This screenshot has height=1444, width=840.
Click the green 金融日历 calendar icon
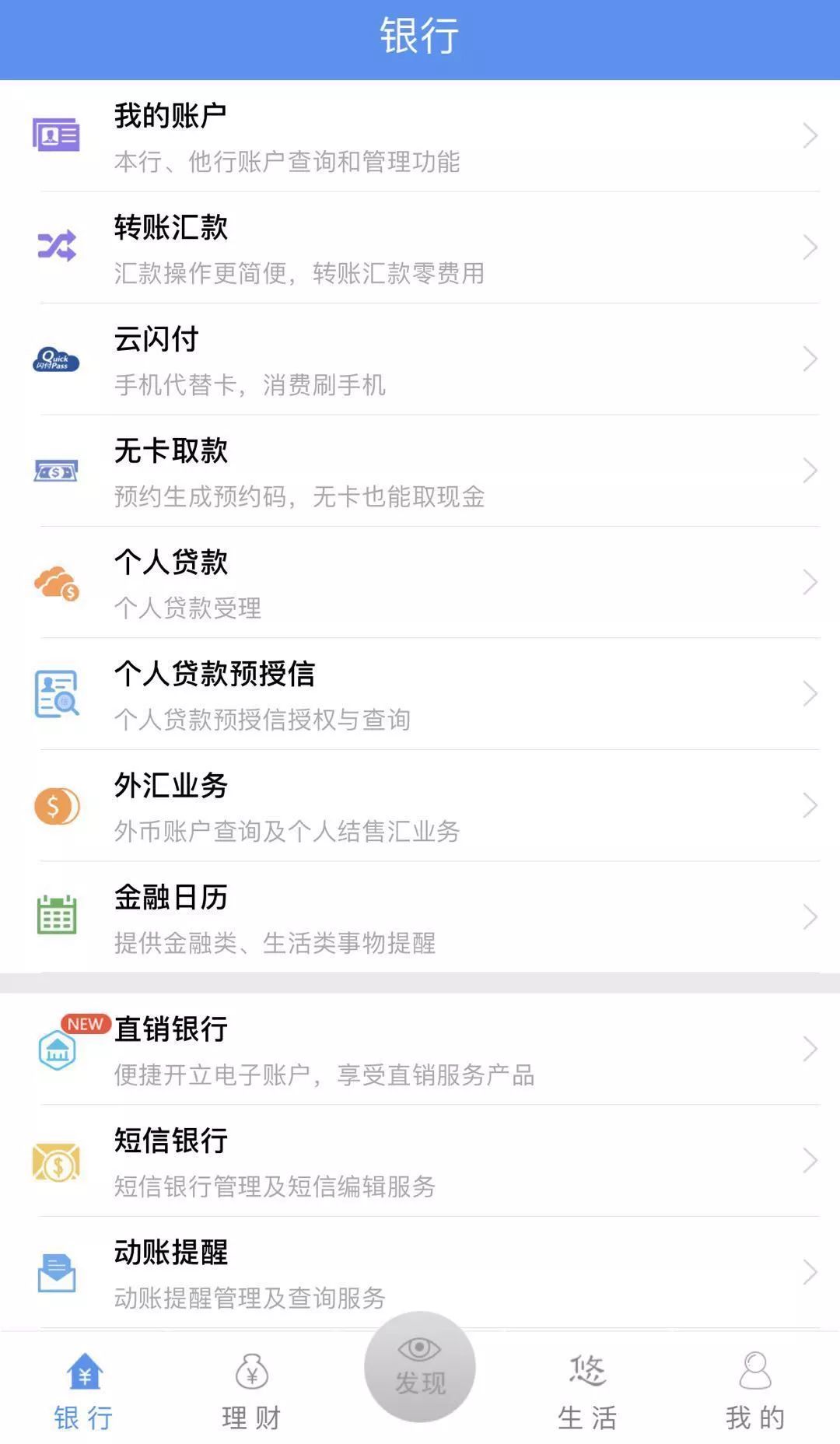pos(56,916)
